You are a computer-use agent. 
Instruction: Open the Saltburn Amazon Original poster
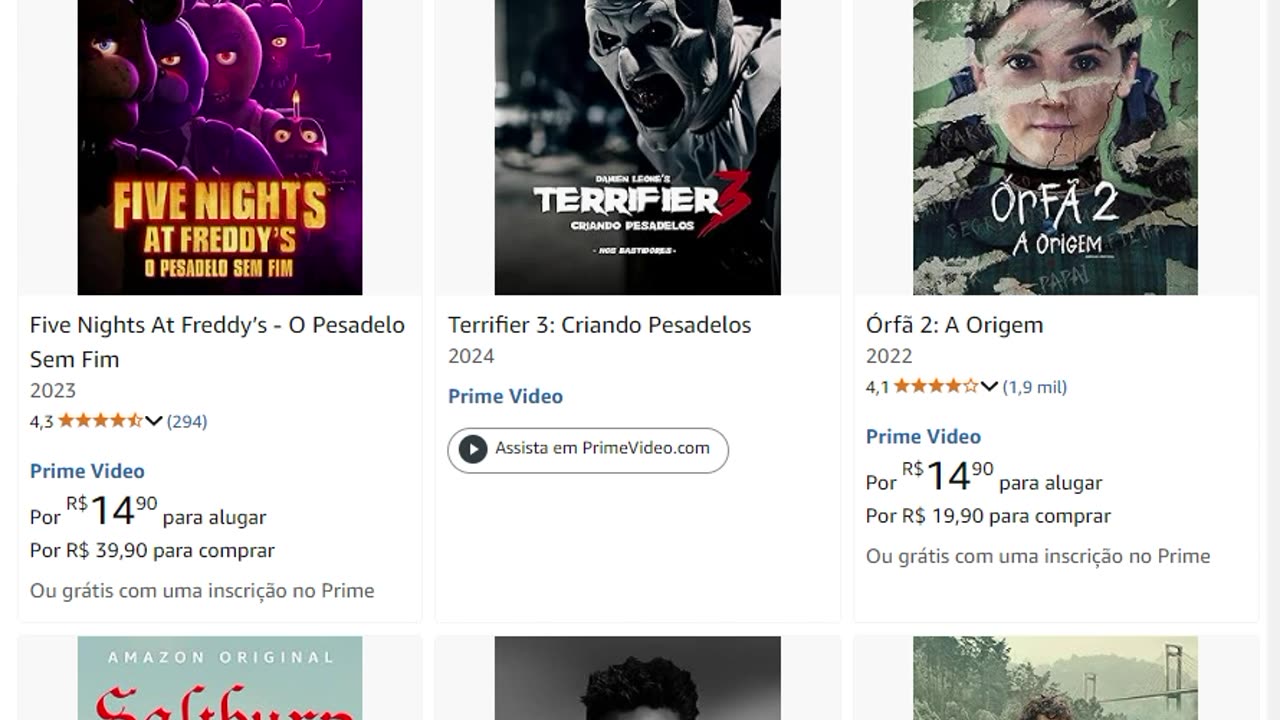(x=220, y=678)
